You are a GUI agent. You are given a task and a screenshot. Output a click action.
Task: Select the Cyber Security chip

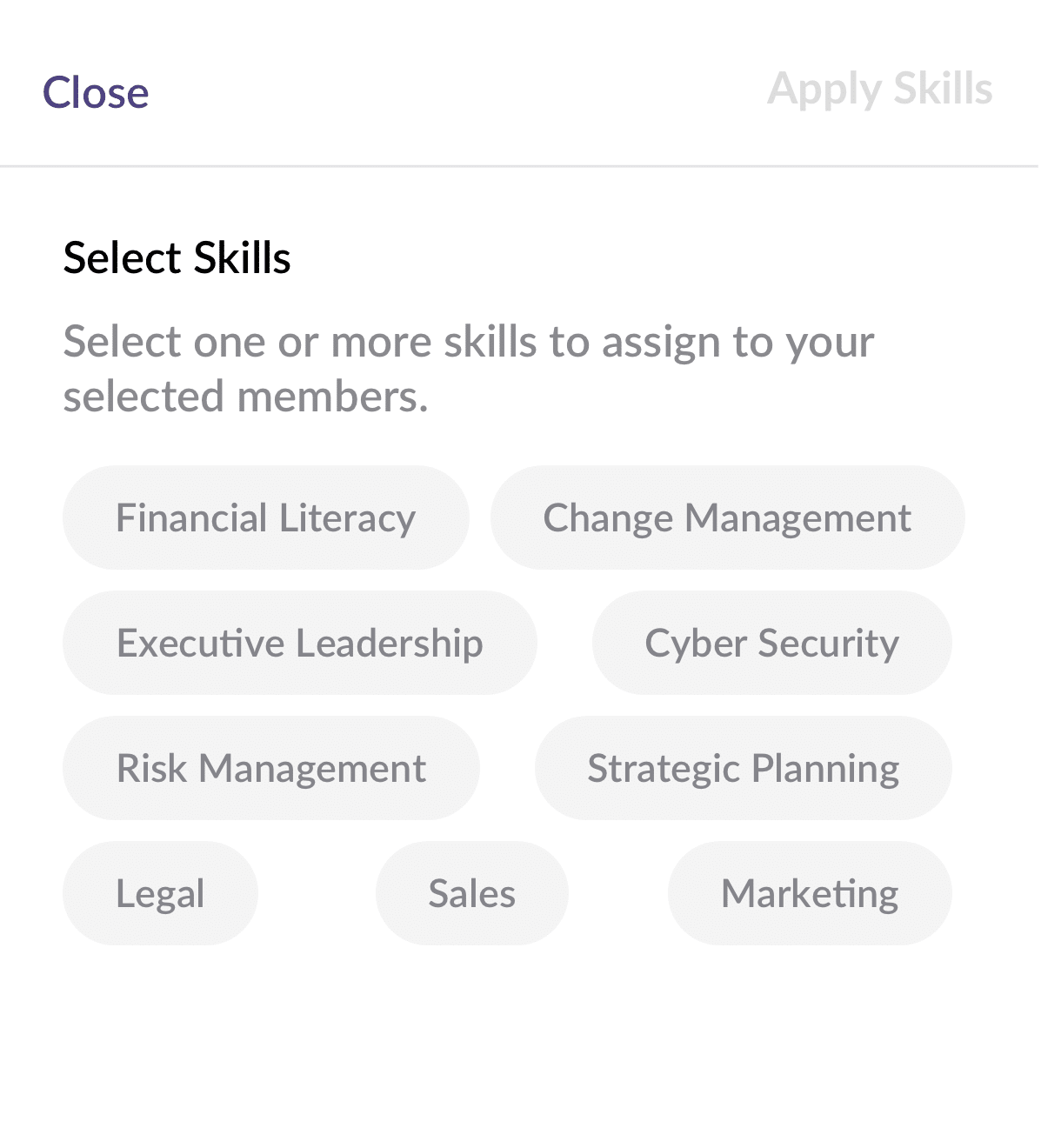771,643
